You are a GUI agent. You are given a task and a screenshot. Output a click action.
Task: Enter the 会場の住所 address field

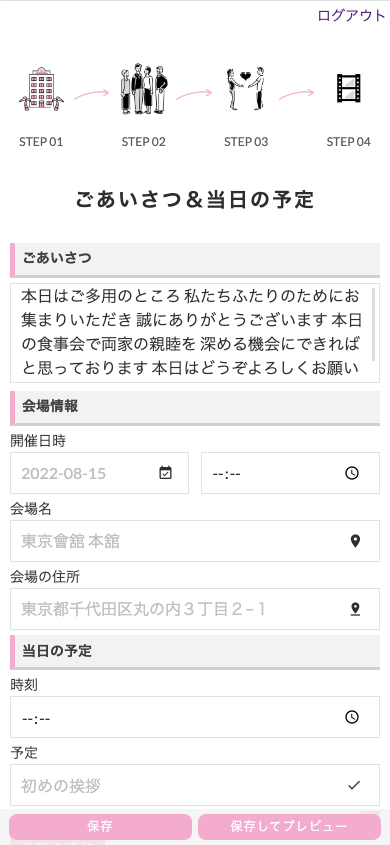coord(195,609)
